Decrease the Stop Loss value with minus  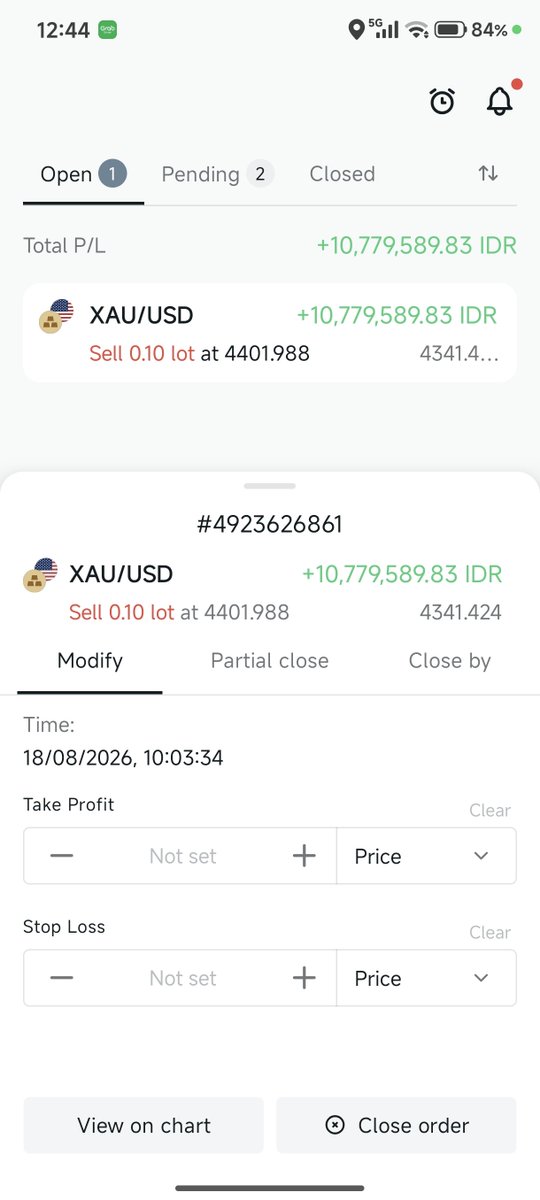[62, 978]
